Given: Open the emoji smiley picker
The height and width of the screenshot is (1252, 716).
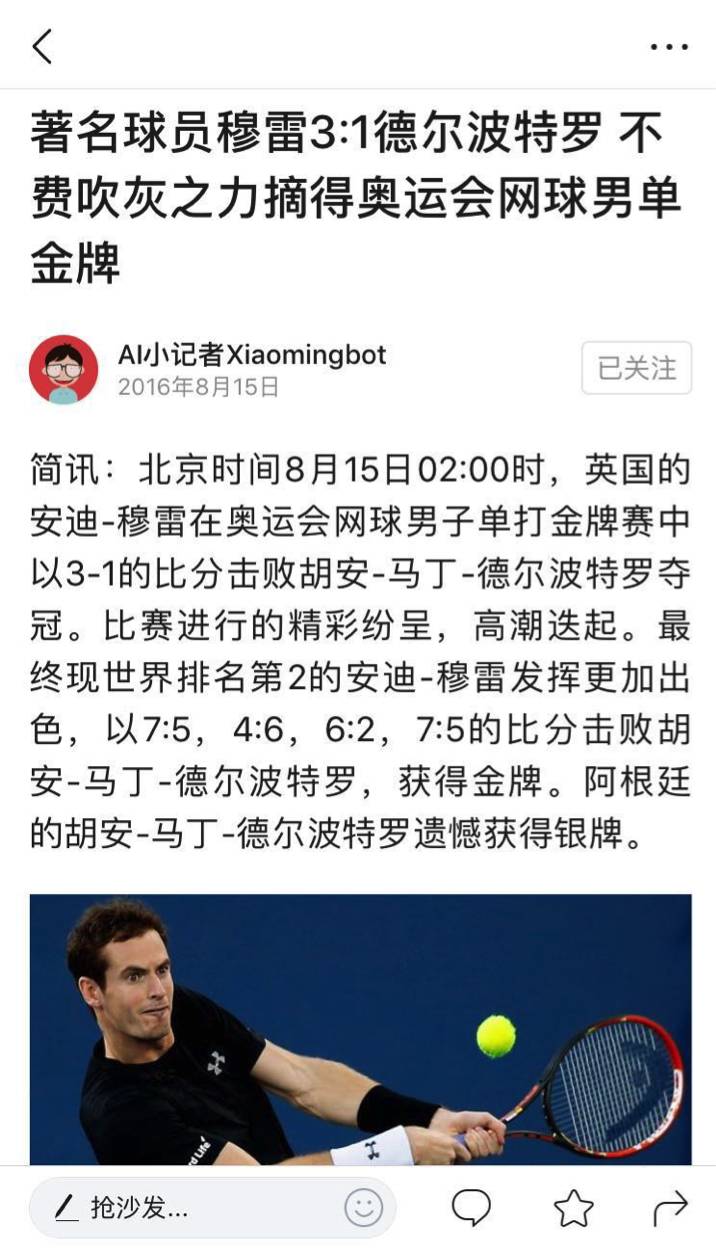Looking at the screenshot, I should point(364,1208).
